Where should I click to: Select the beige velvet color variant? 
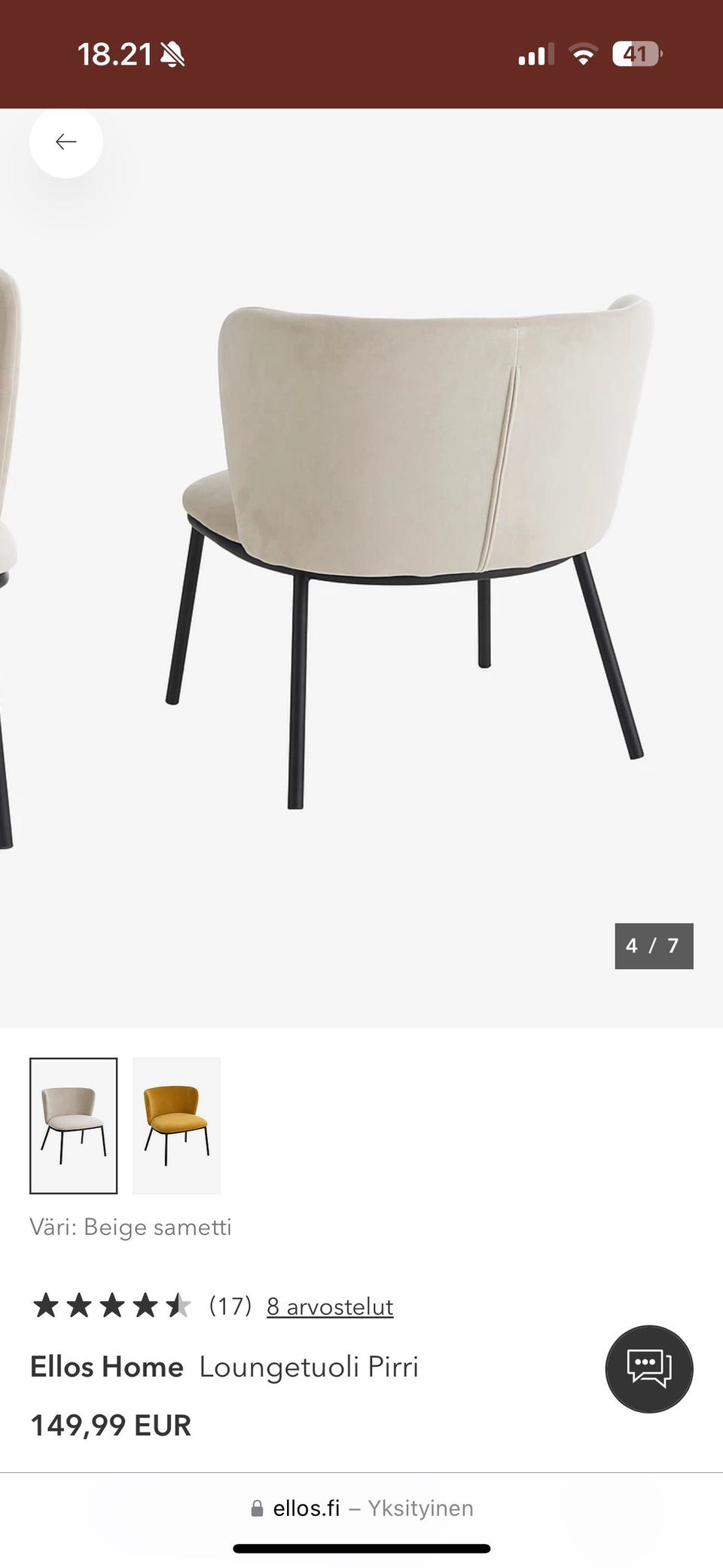pos(73,1125)
